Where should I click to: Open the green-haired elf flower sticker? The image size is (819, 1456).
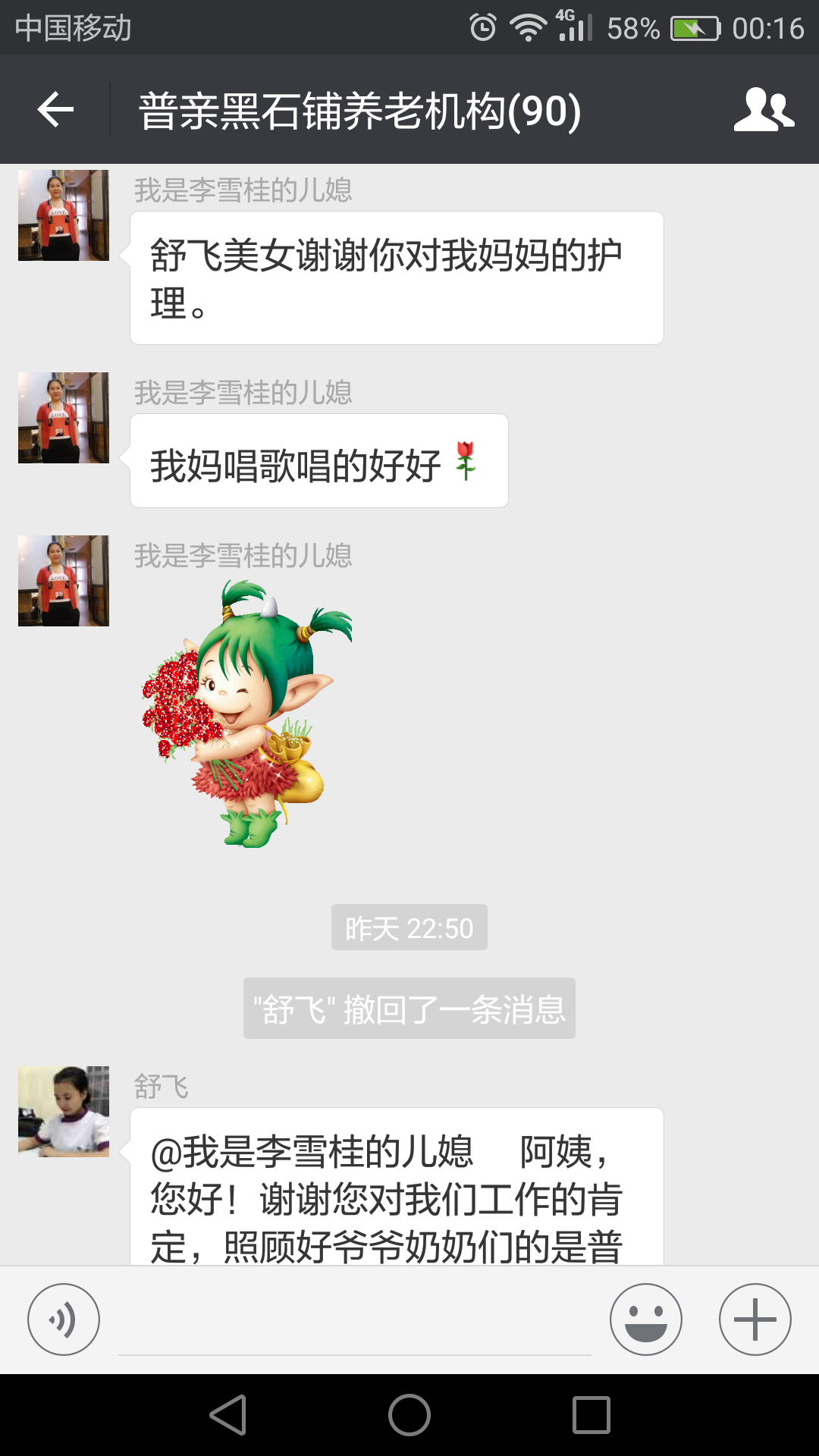click(x=246, y=714)
